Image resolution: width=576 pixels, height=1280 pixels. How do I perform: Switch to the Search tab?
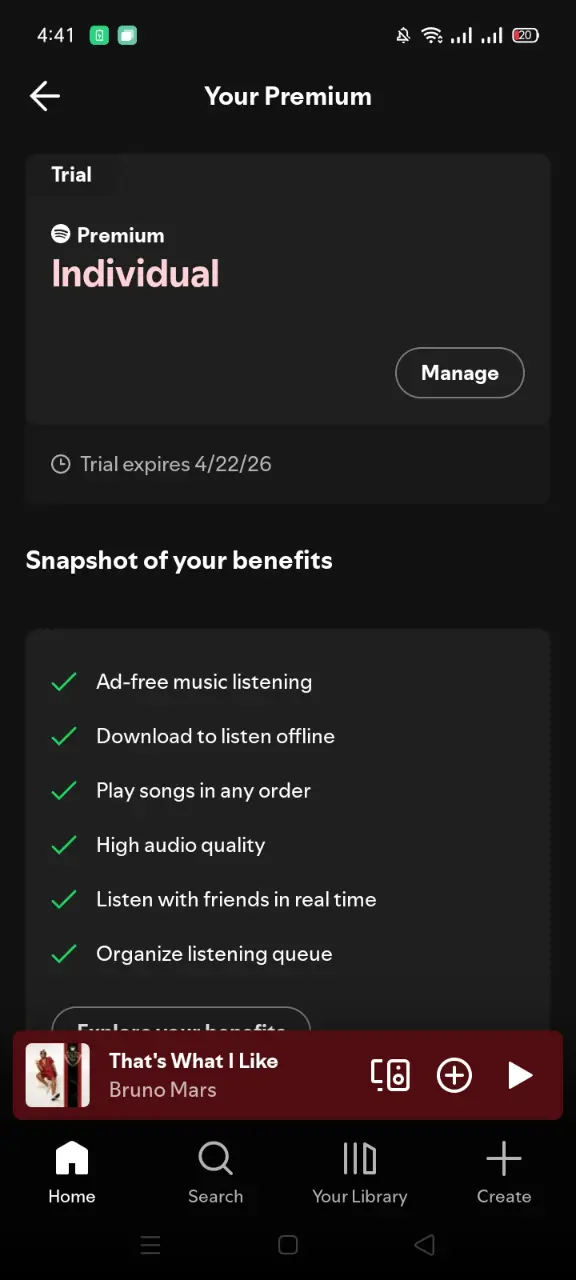[x=216, y=1174]
